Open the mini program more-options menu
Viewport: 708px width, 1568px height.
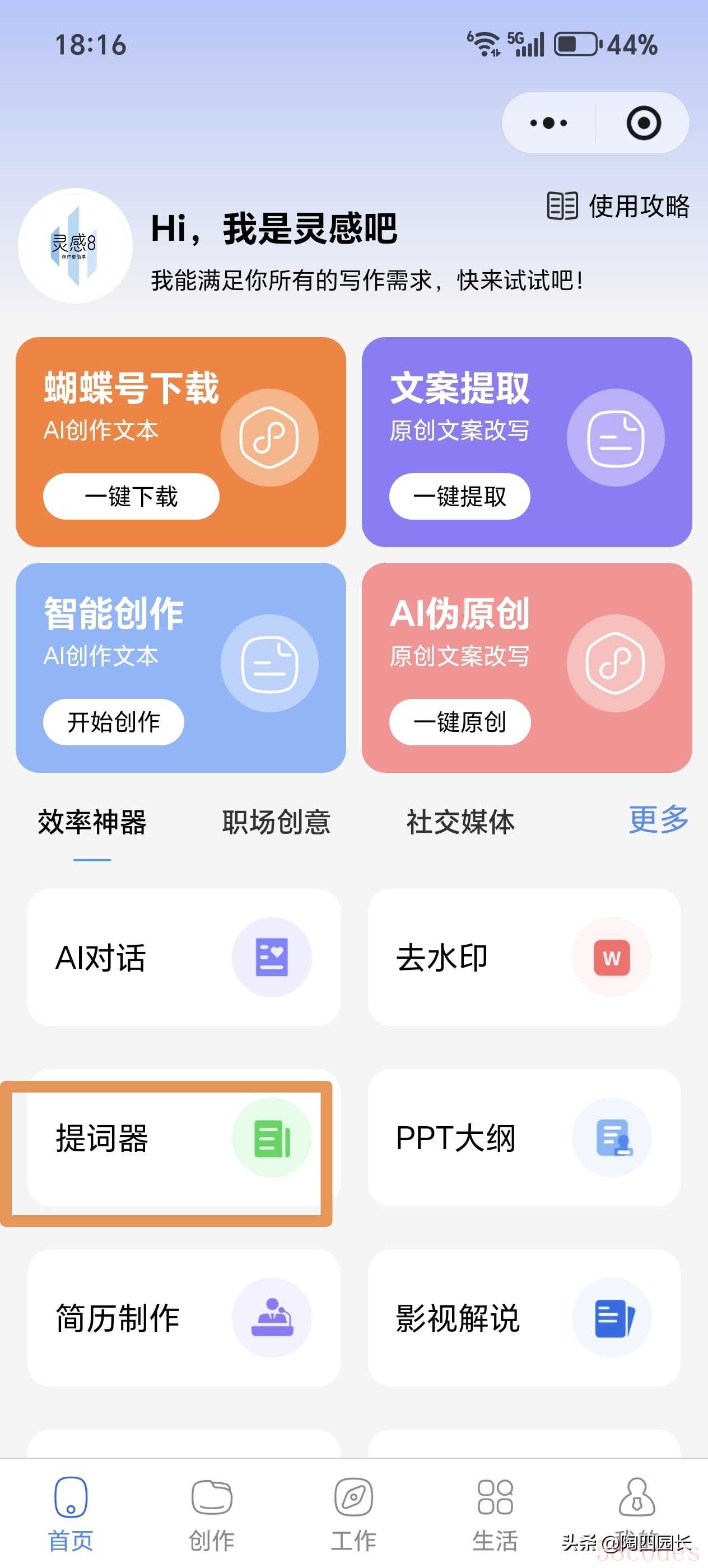(548, 123)
